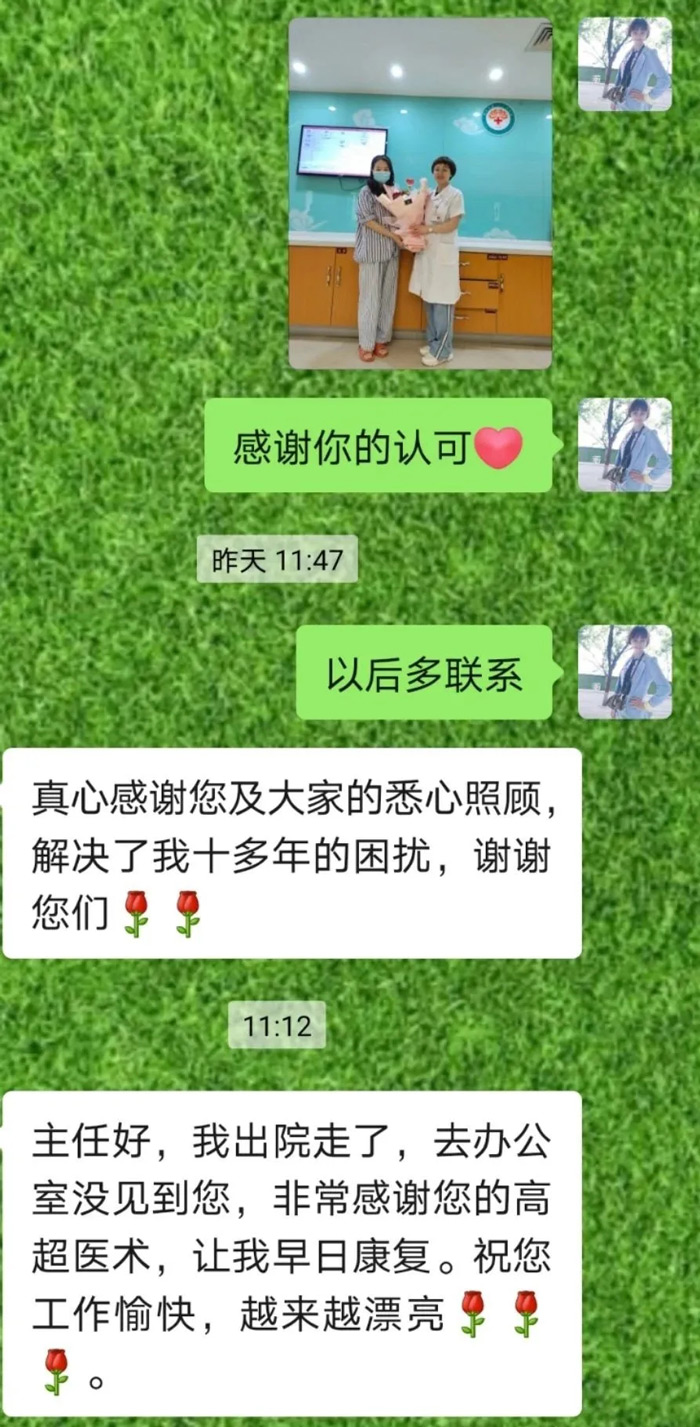Open the shared photo of two women with flowers
Screen dimensions: 700x1427
(x=420, y=193)
